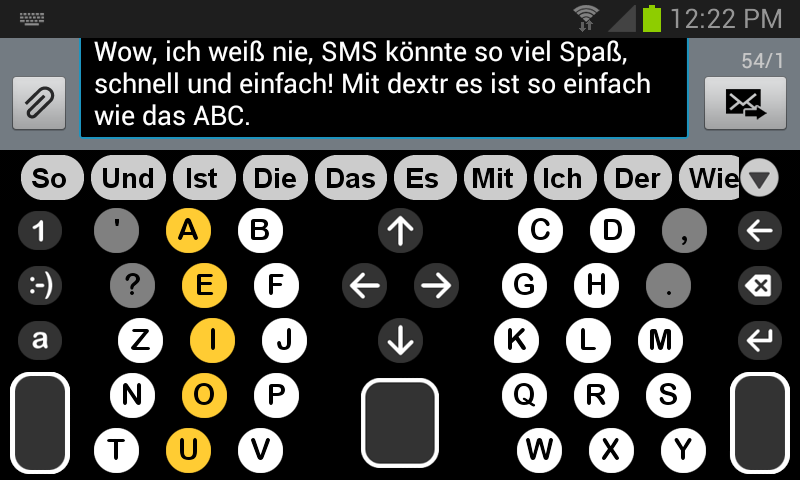Tap the 'Z' letter key
The width and height of the screenshot is (800, 480).
[x=140, y=340]
